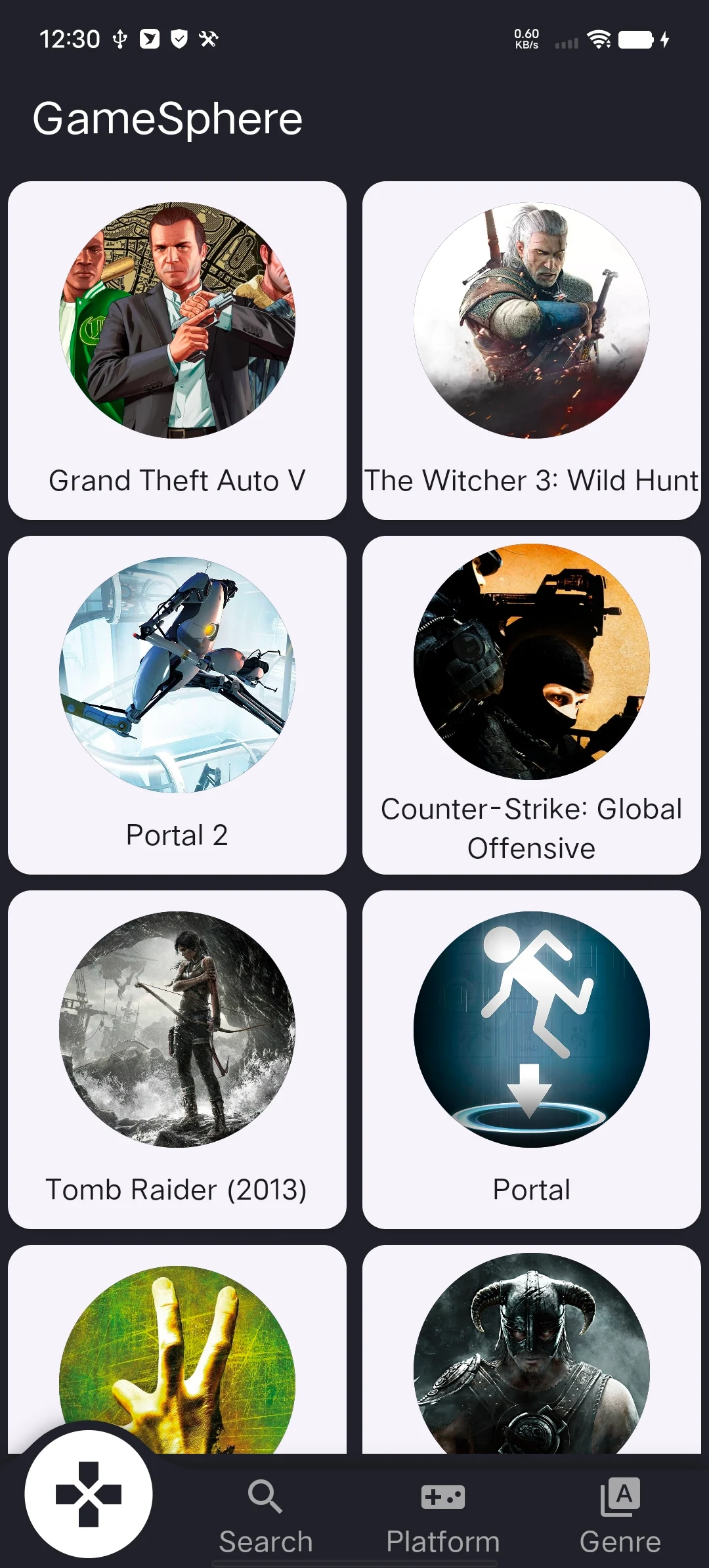The height and width of the screenshot is (1568, 709).
Task: Open the Grand Theft Auto V card
Action: pos(177,351)
